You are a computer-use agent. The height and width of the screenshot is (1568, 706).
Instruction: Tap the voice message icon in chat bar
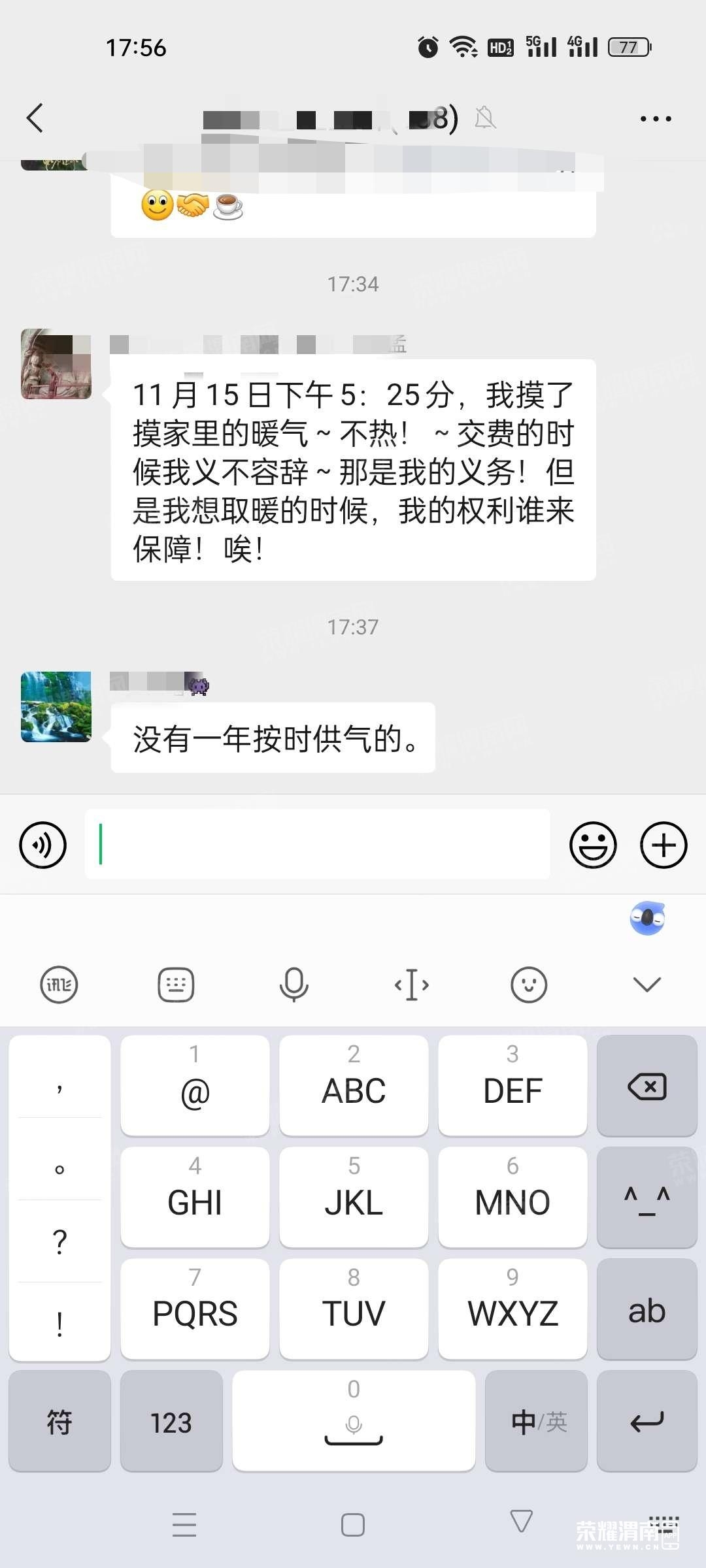click(x=42, y=844)
